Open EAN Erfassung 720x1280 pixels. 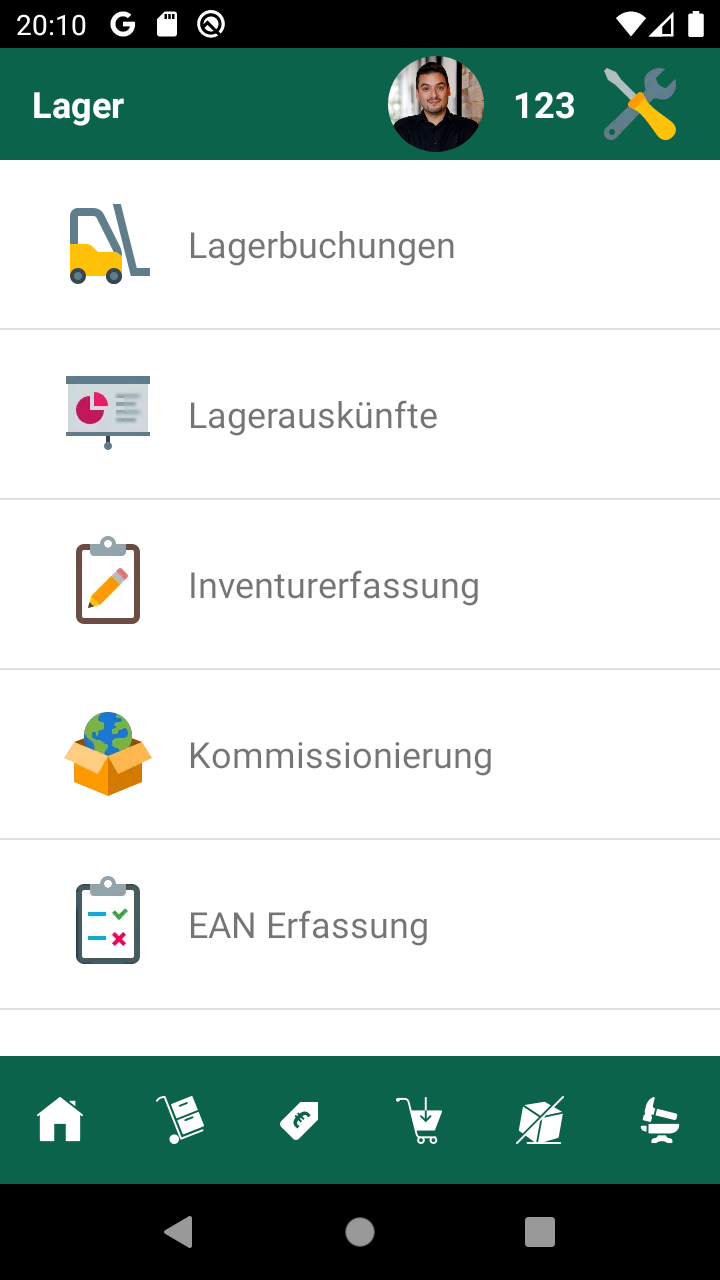tap(308, 925)
